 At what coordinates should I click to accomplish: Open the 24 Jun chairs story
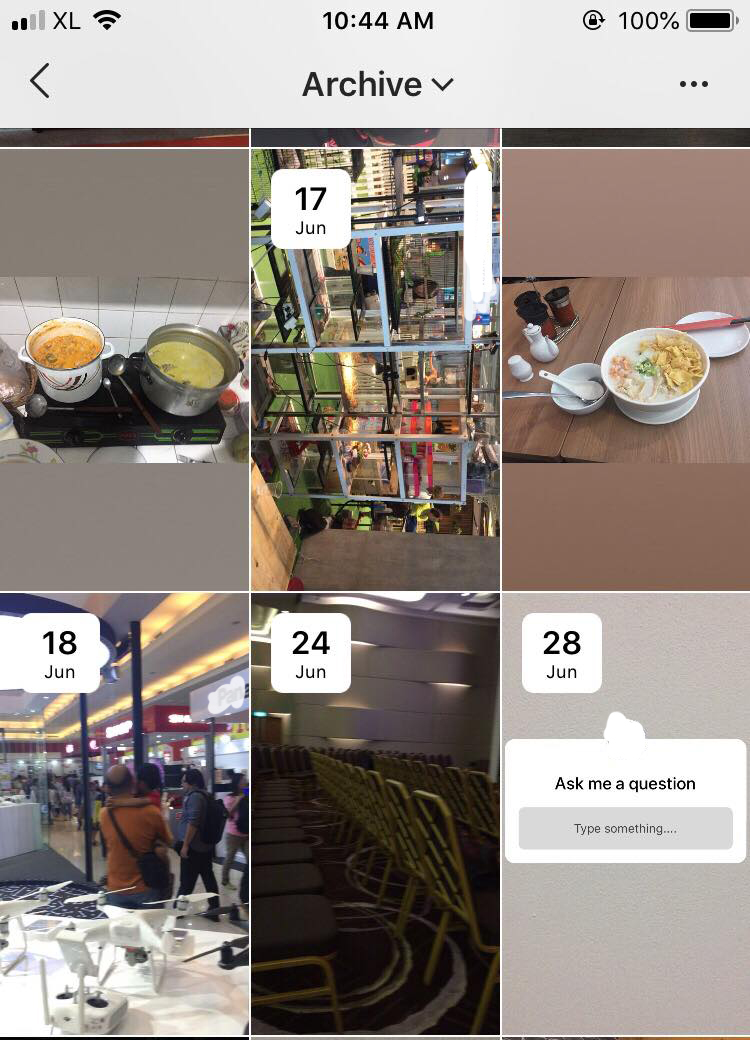[x=375, y=815]
